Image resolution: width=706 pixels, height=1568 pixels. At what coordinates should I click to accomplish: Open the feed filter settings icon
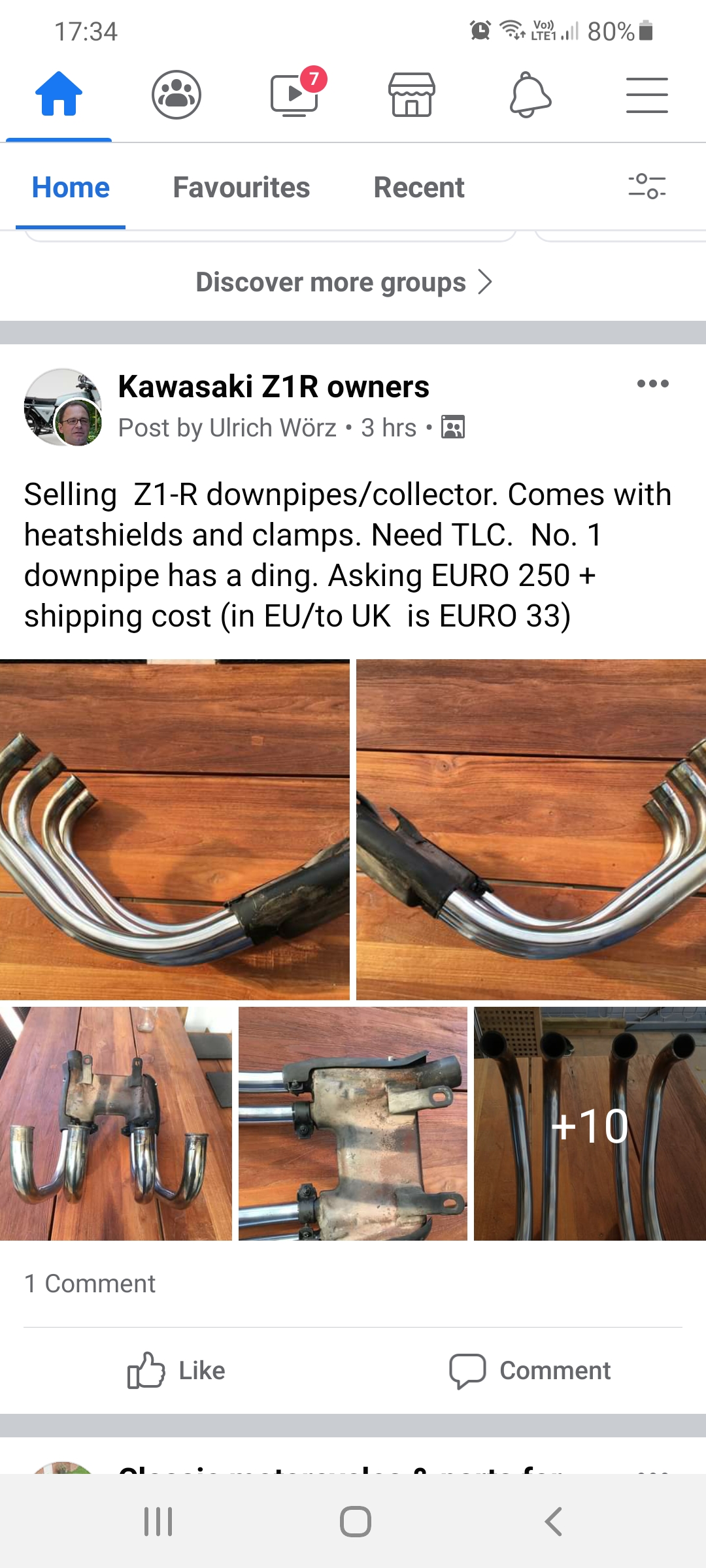click(647, 186)
